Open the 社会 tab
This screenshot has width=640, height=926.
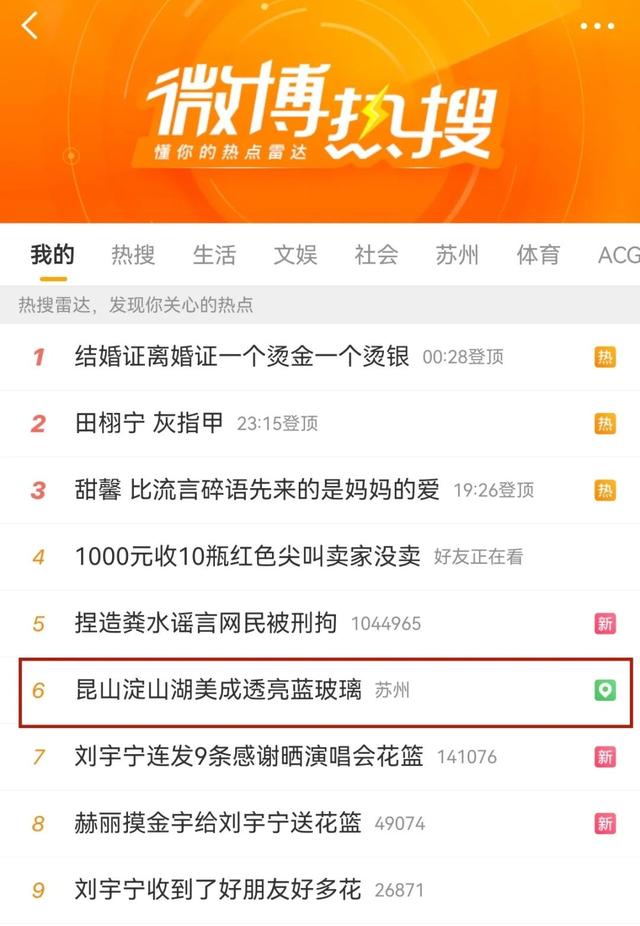tap(376, 255)
